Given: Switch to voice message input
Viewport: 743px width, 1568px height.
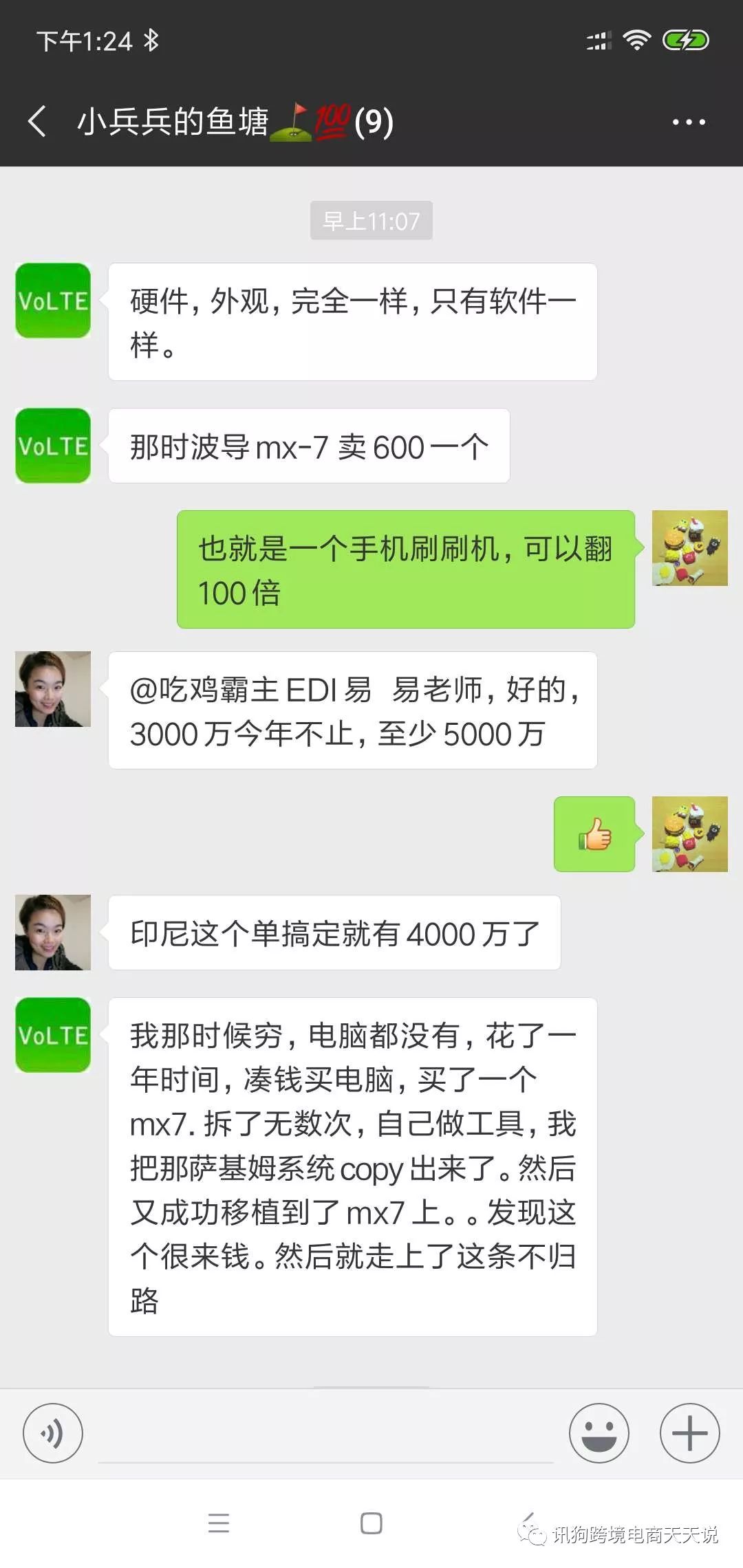Looking at the screenshot, I should point(53,1433).
